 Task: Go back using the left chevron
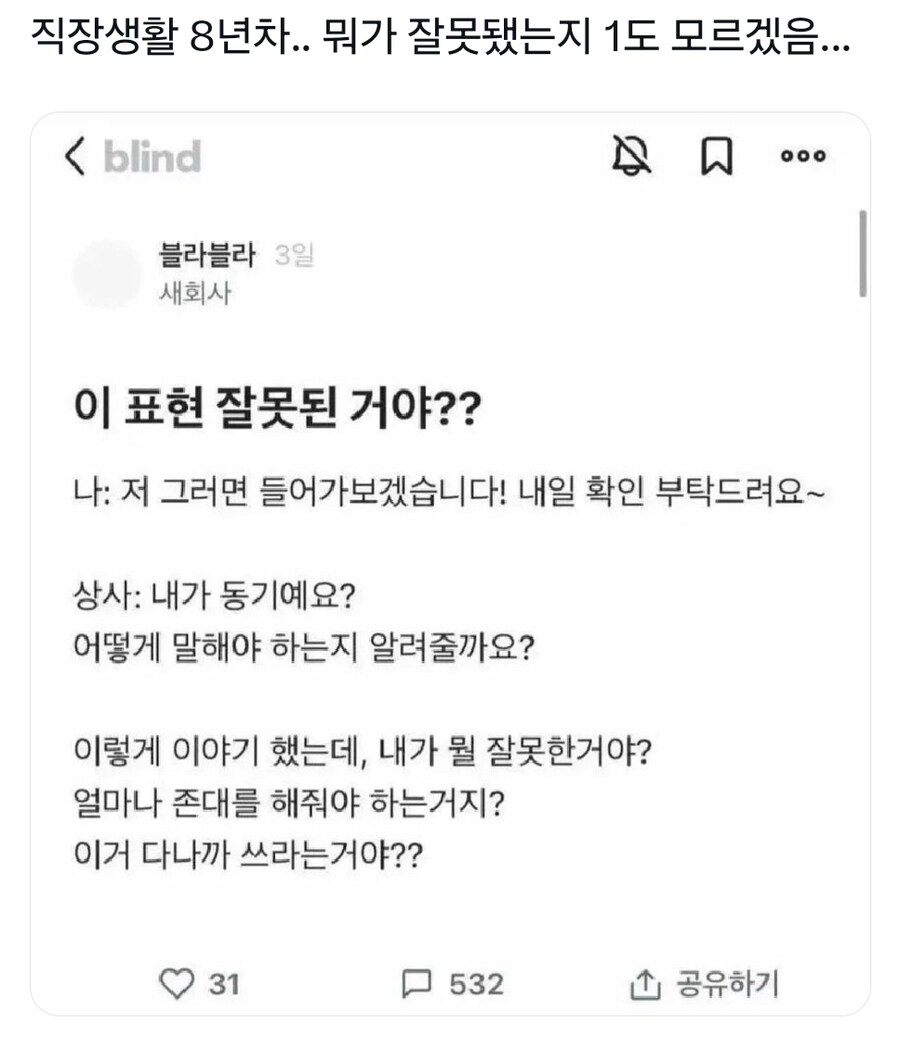77,155
